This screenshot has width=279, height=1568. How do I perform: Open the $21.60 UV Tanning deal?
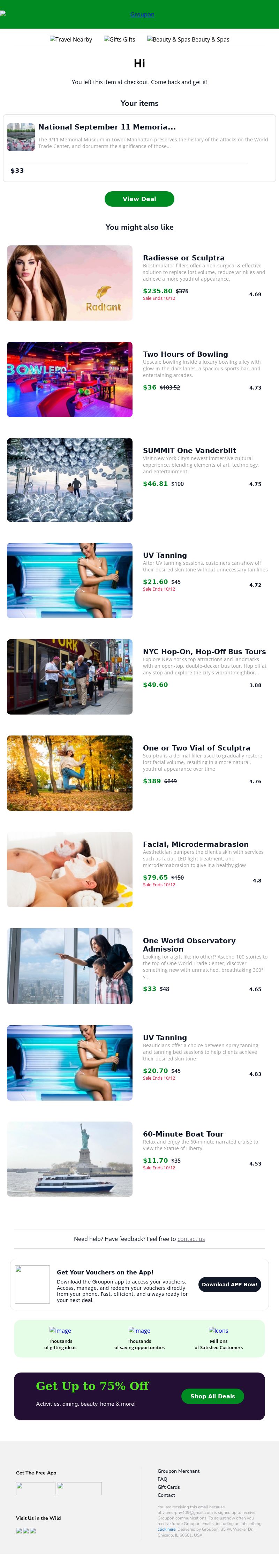165,555
